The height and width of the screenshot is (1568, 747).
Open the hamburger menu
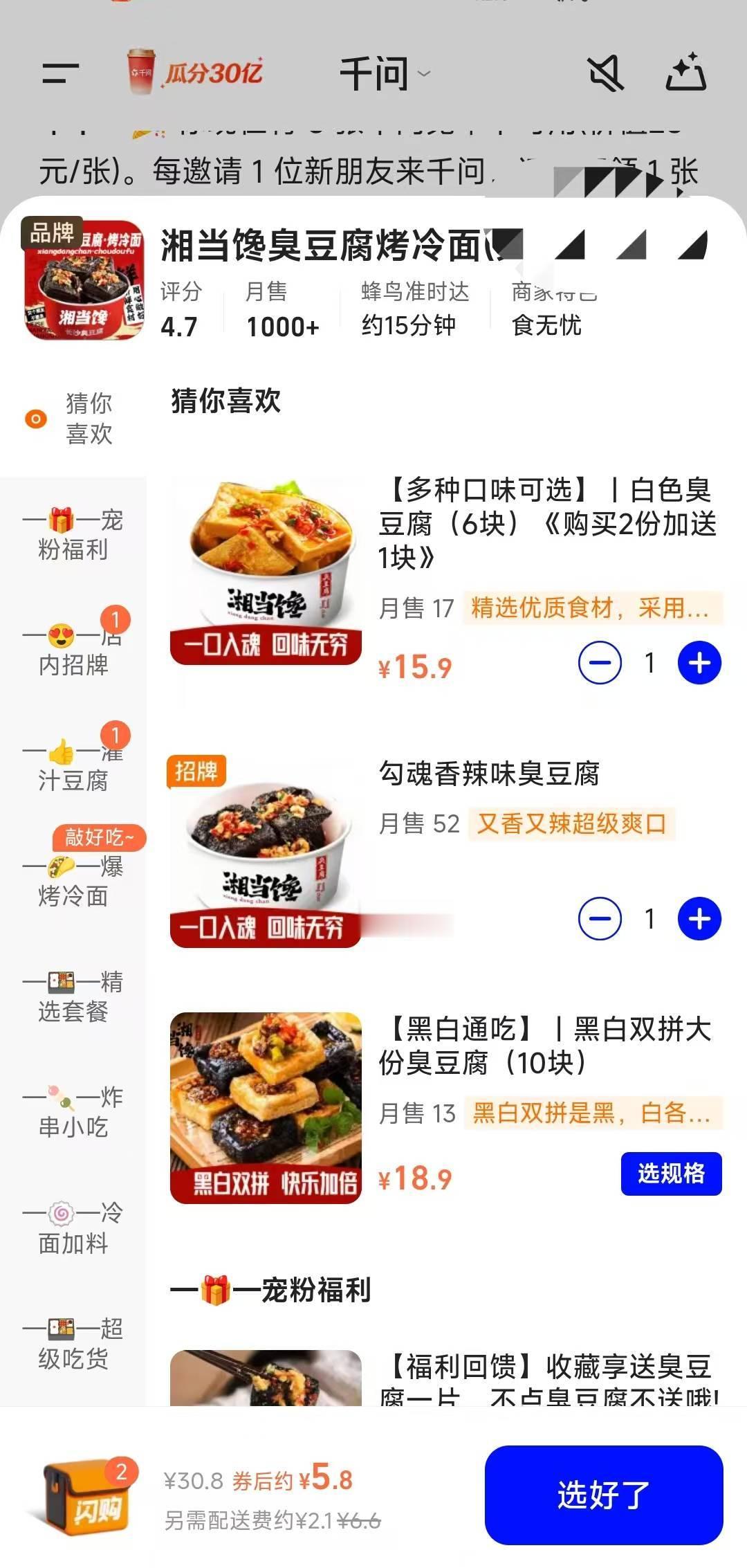[x=60, y=73]
